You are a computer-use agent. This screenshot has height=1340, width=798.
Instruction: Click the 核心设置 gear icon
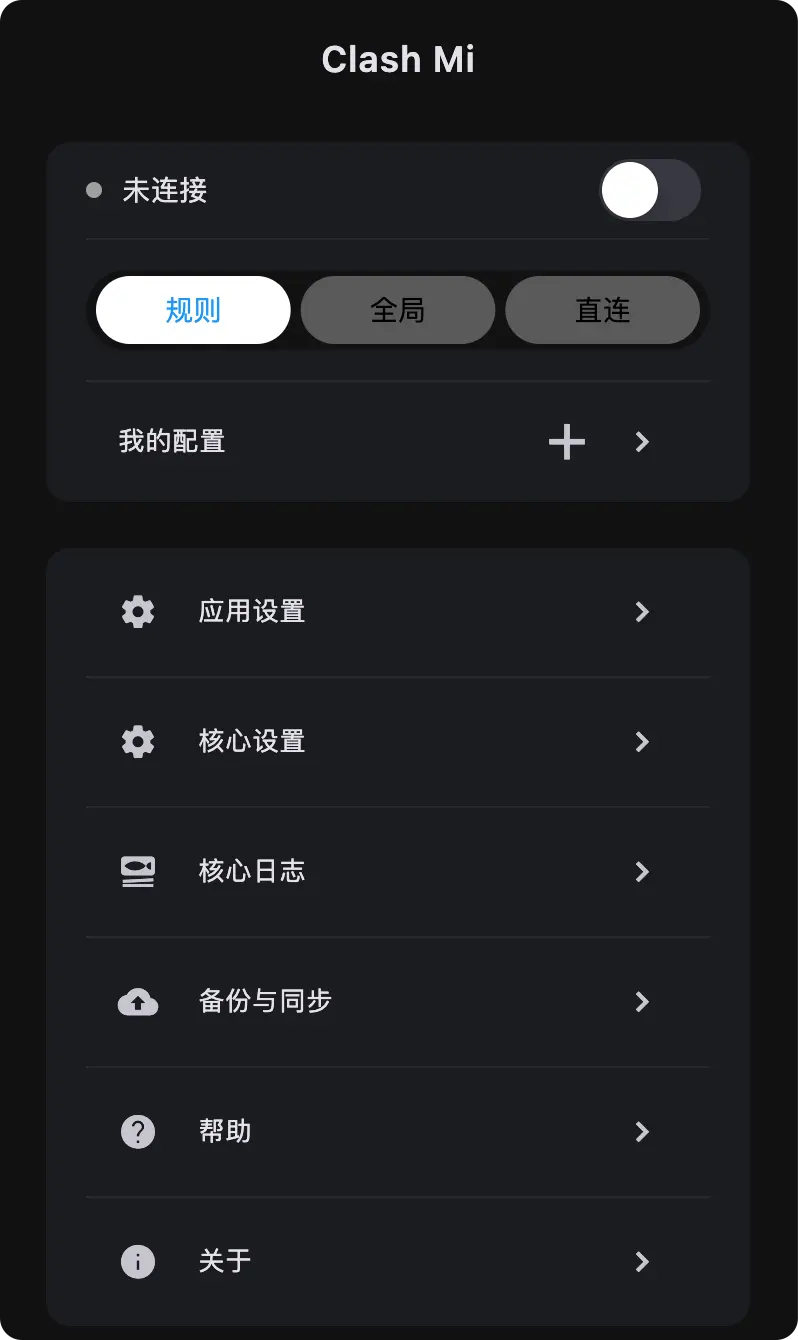click(137, 741)
